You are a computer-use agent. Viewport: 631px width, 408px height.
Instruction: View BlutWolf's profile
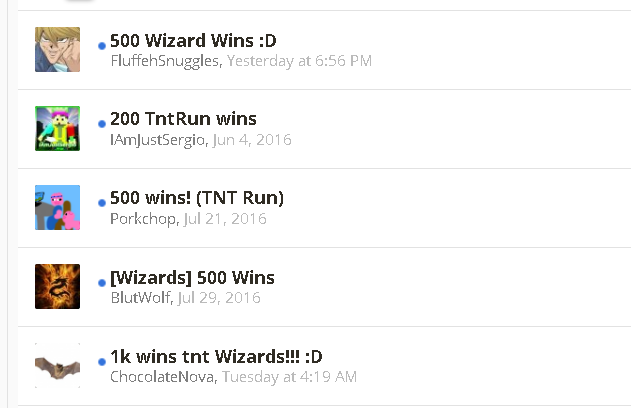(140, 297)
